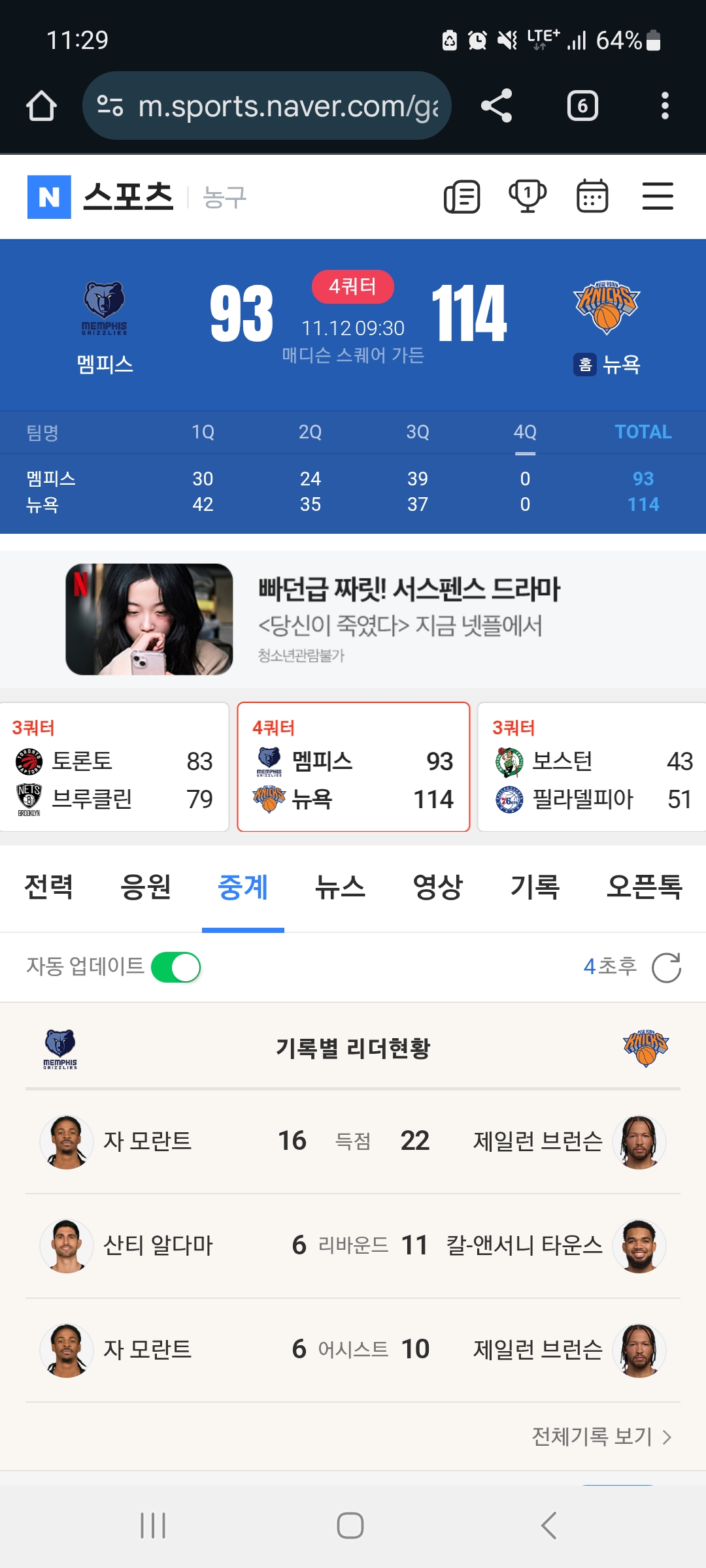The width and height of the screenshot is (706, 1568).
Task: Switch to the 전력 tab
Action: tap(48, 887)
